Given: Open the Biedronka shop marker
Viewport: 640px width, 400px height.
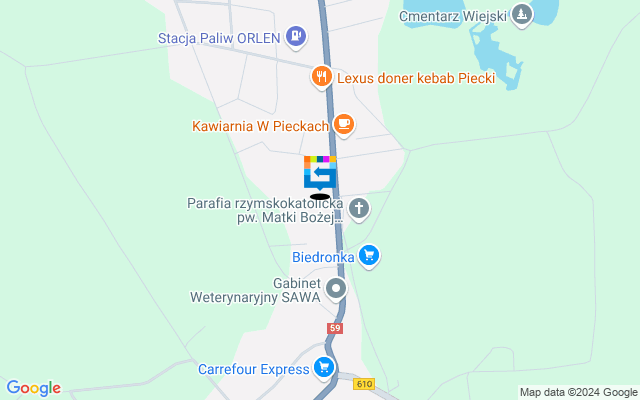Looking at the screenshot, I should [x=369, y=256].
